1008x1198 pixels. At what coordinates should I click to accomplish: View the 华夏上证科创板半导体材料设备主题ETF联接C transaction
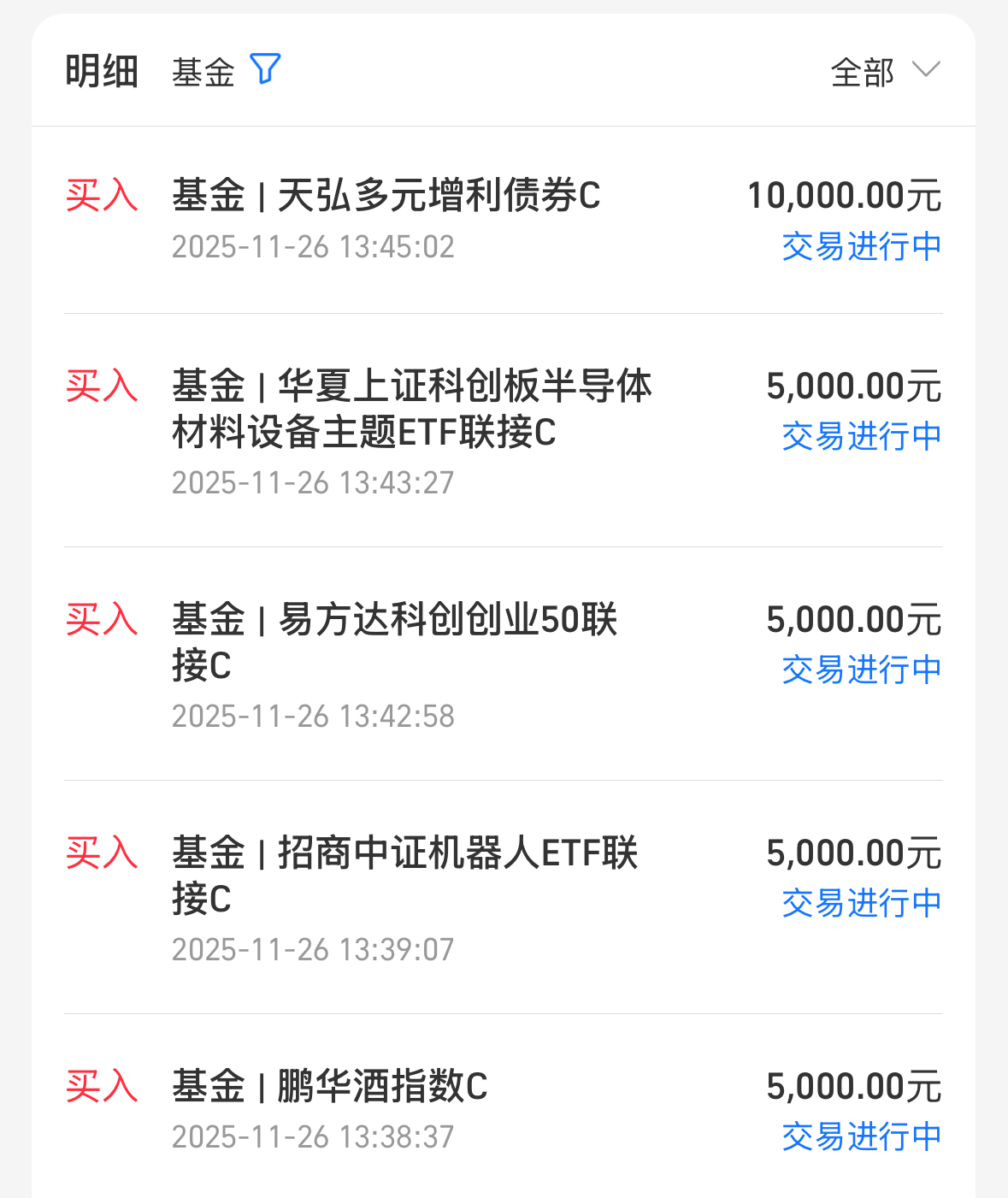click(504, 431)
